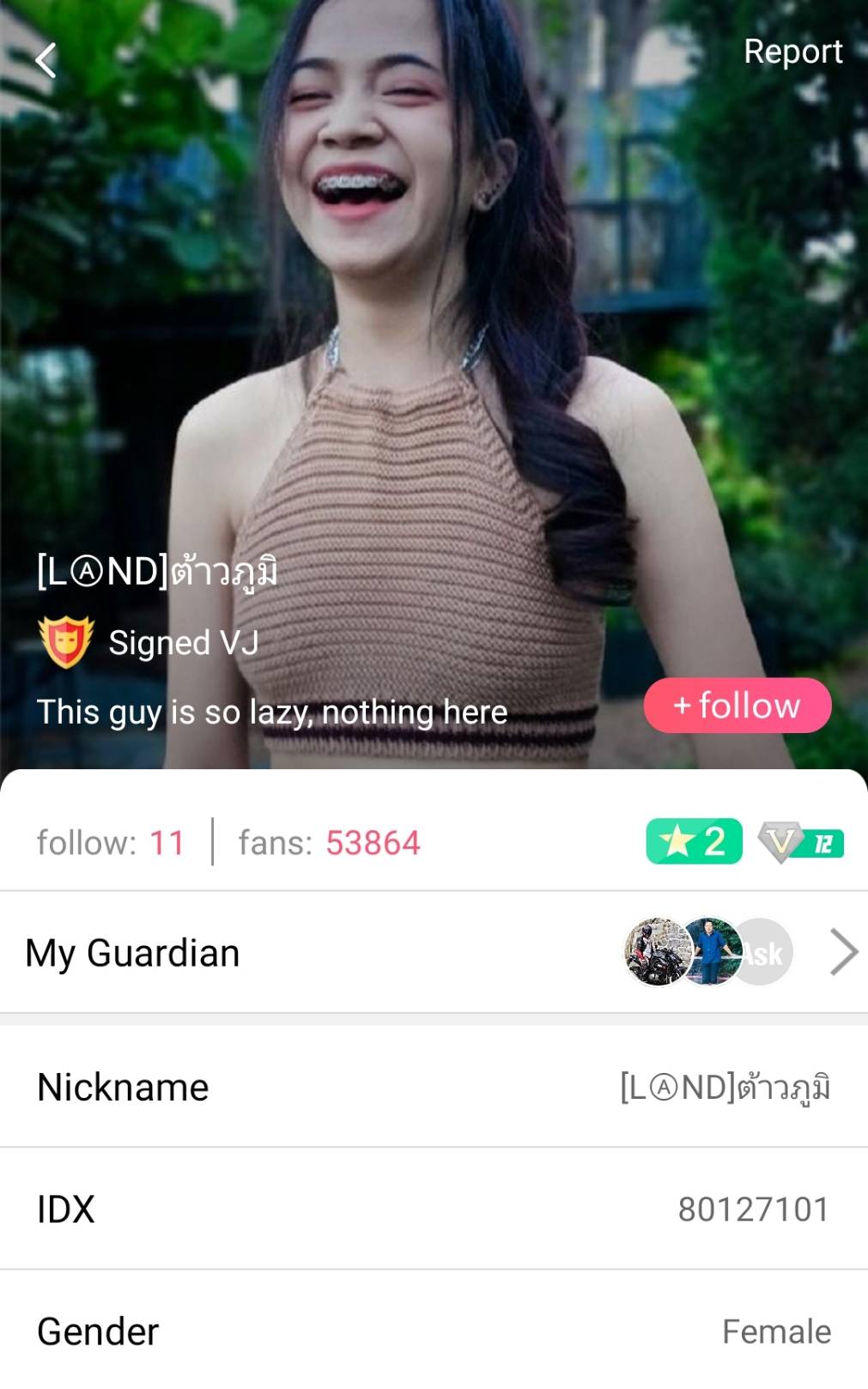The image size is (868, 1389).
Task: Follow this streamer
Action: coord(737,706)
